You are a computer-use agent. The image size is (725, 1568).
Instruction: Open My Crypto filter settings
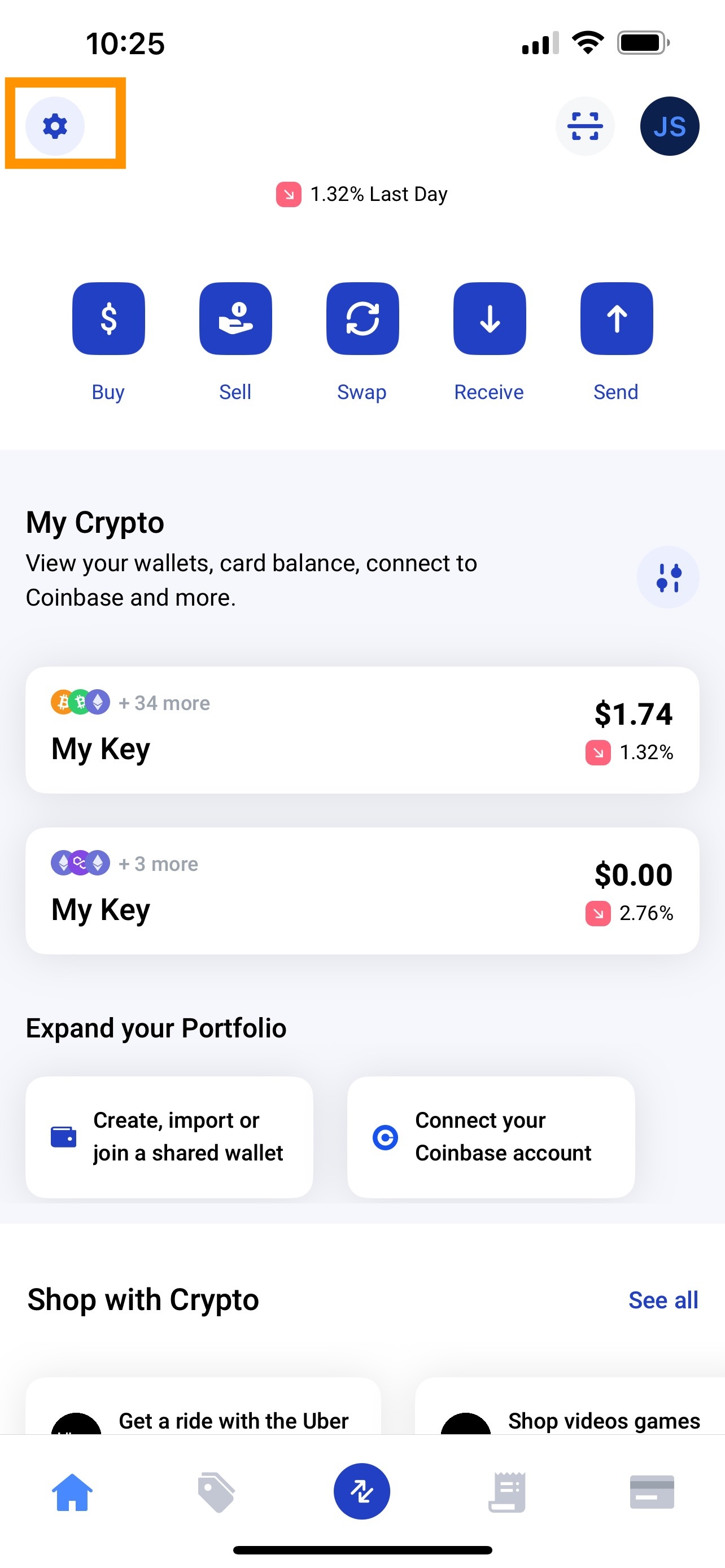coord(668,577)
